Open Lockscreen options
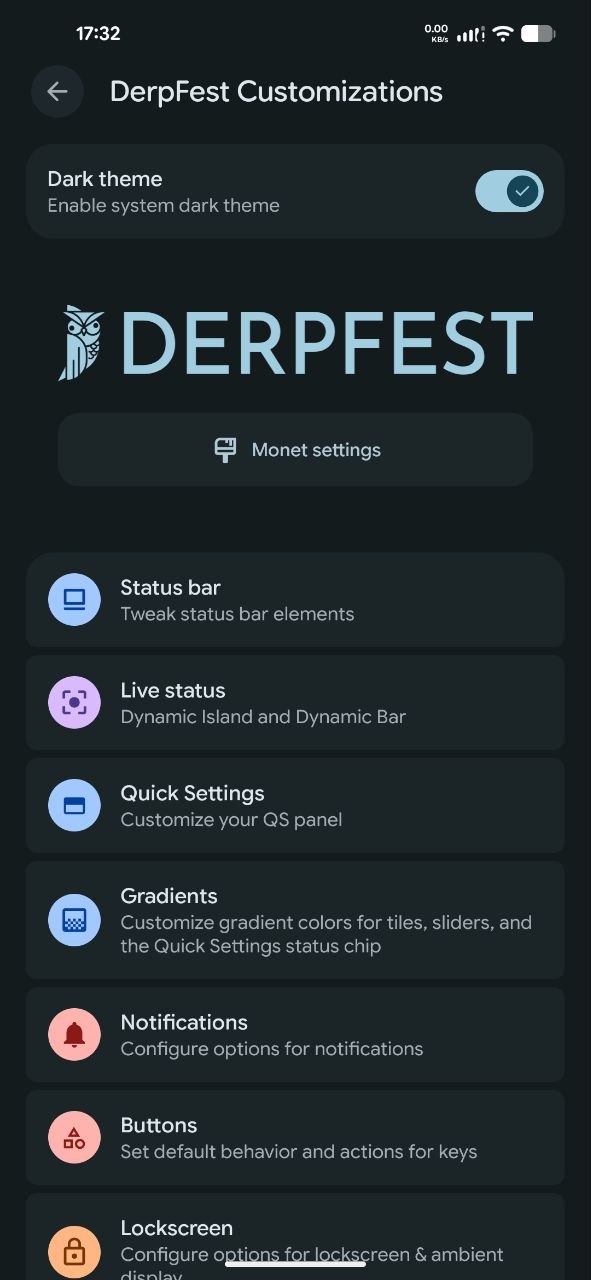This screenshot has height=1280, width=591. click(x=295, y=1237)
